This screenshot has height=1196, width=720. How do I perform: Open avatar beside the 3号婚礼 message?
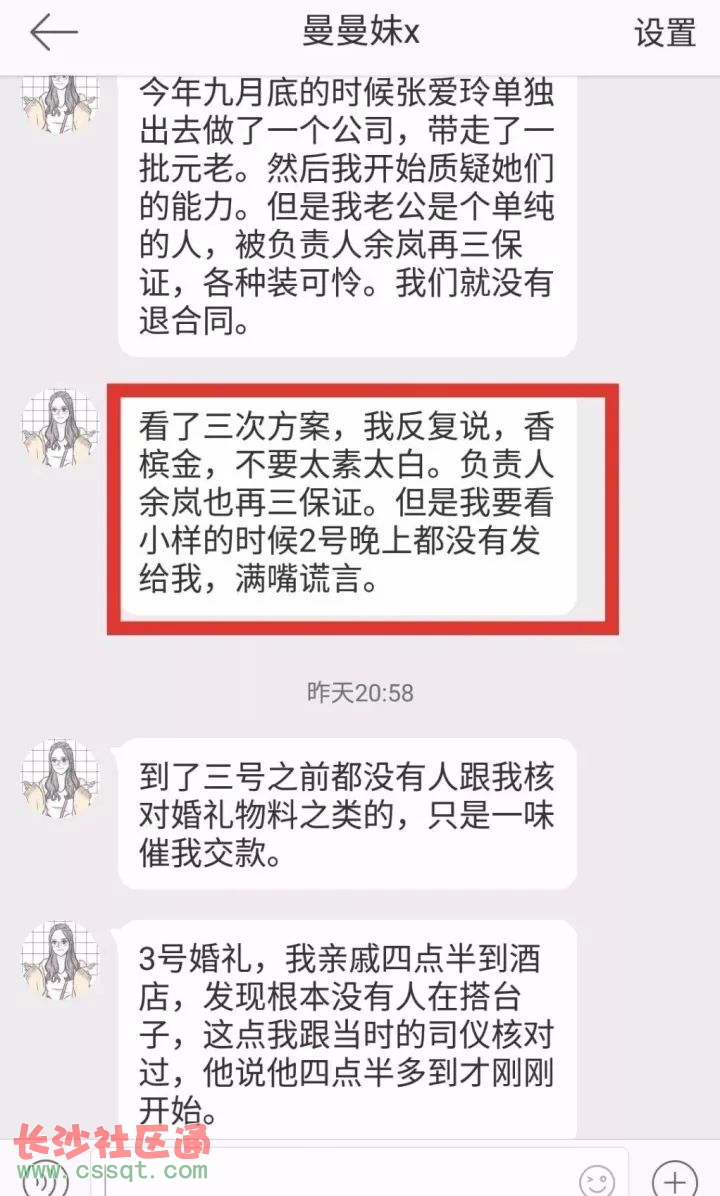(61, 960)
